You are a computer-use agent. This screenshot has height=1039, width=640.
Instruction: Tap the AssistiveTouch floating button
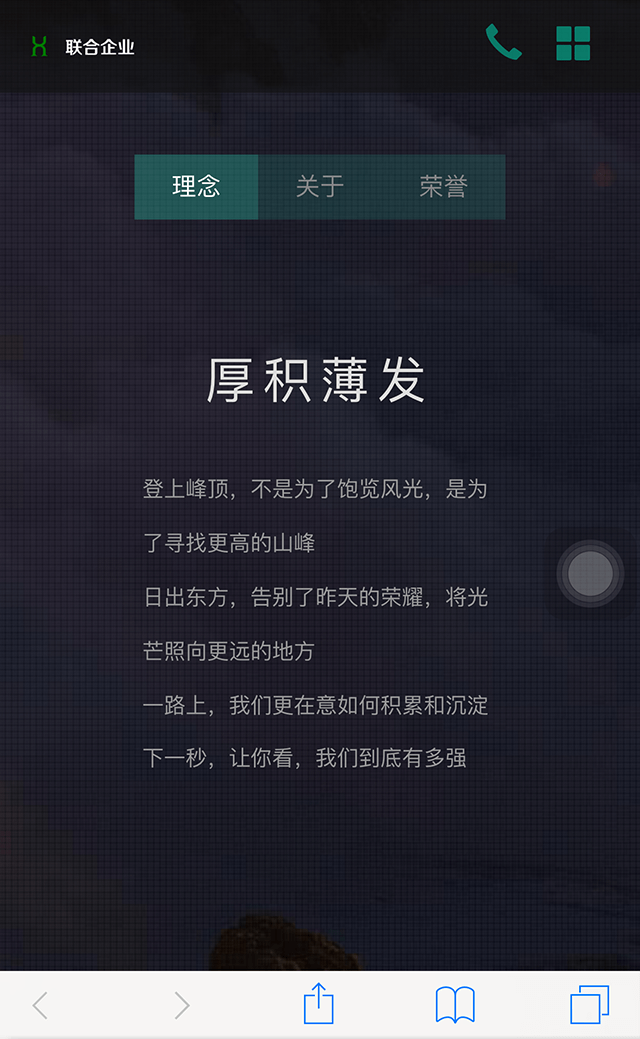pyautogui.click(x=590, y=573)
